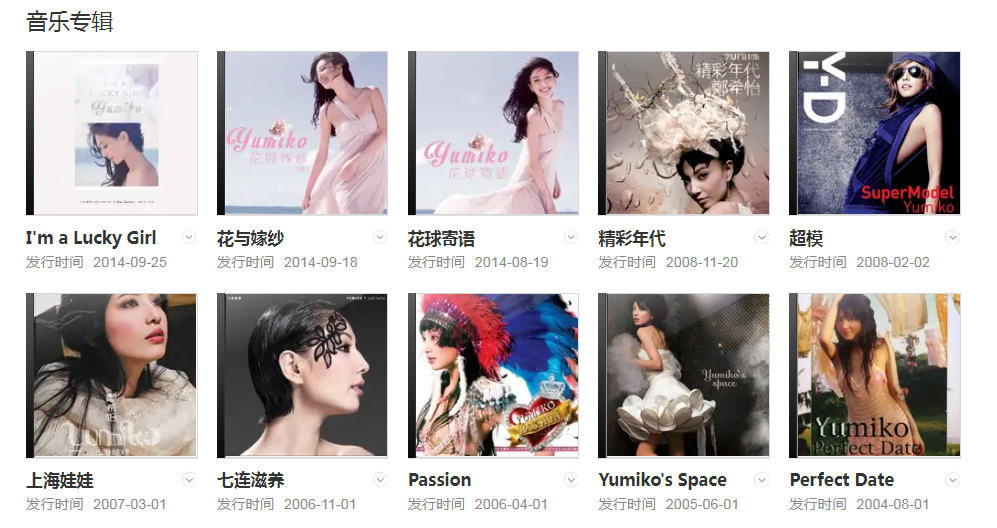Open the 花球寄语 album cover
The width and height of the screenshot is (997, 528).
click(494, 133)
